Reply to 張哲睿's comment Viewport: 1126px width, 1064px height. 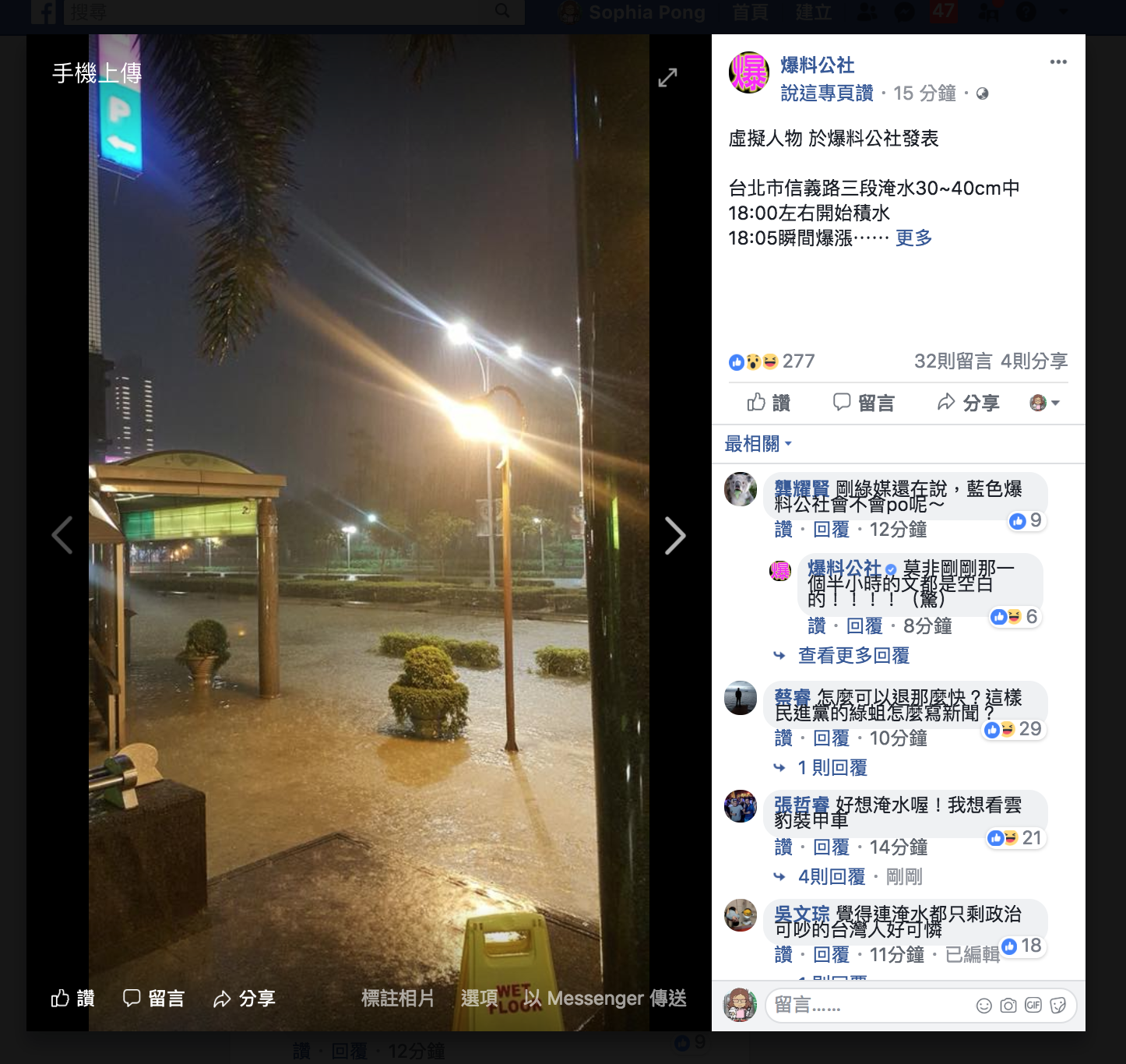(831, 847)
